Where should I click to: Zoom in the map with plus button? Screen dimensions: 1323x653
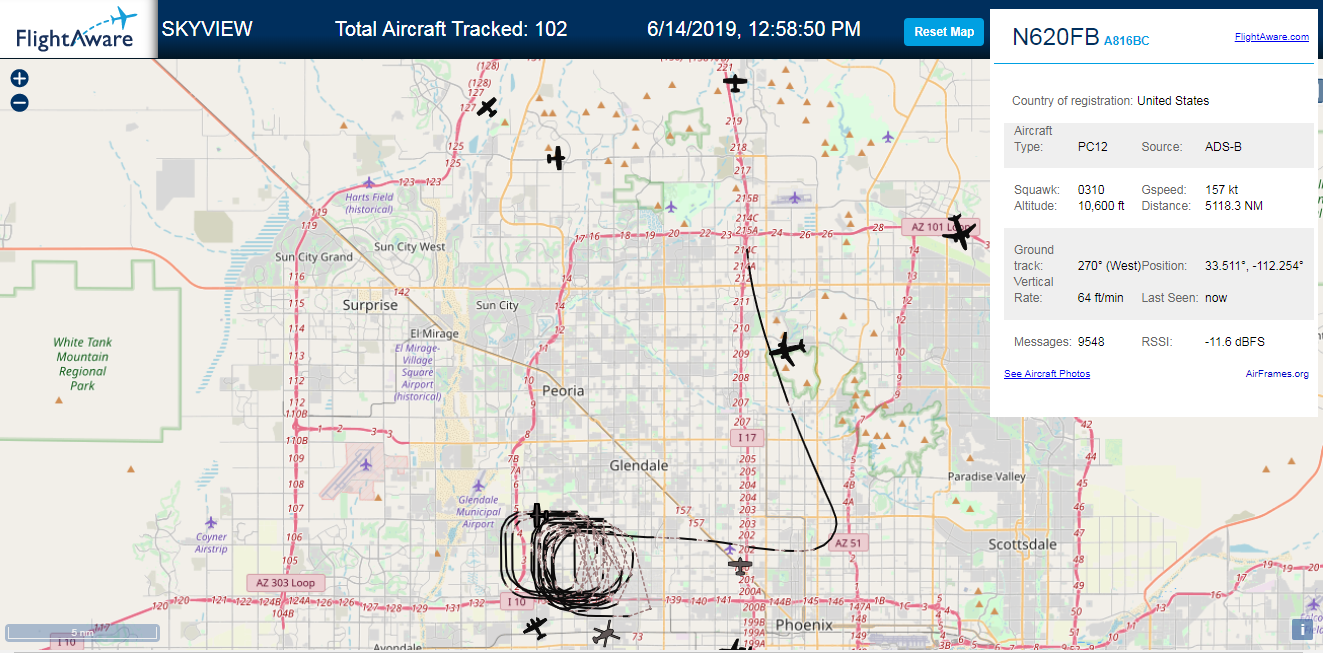point(19,78)
